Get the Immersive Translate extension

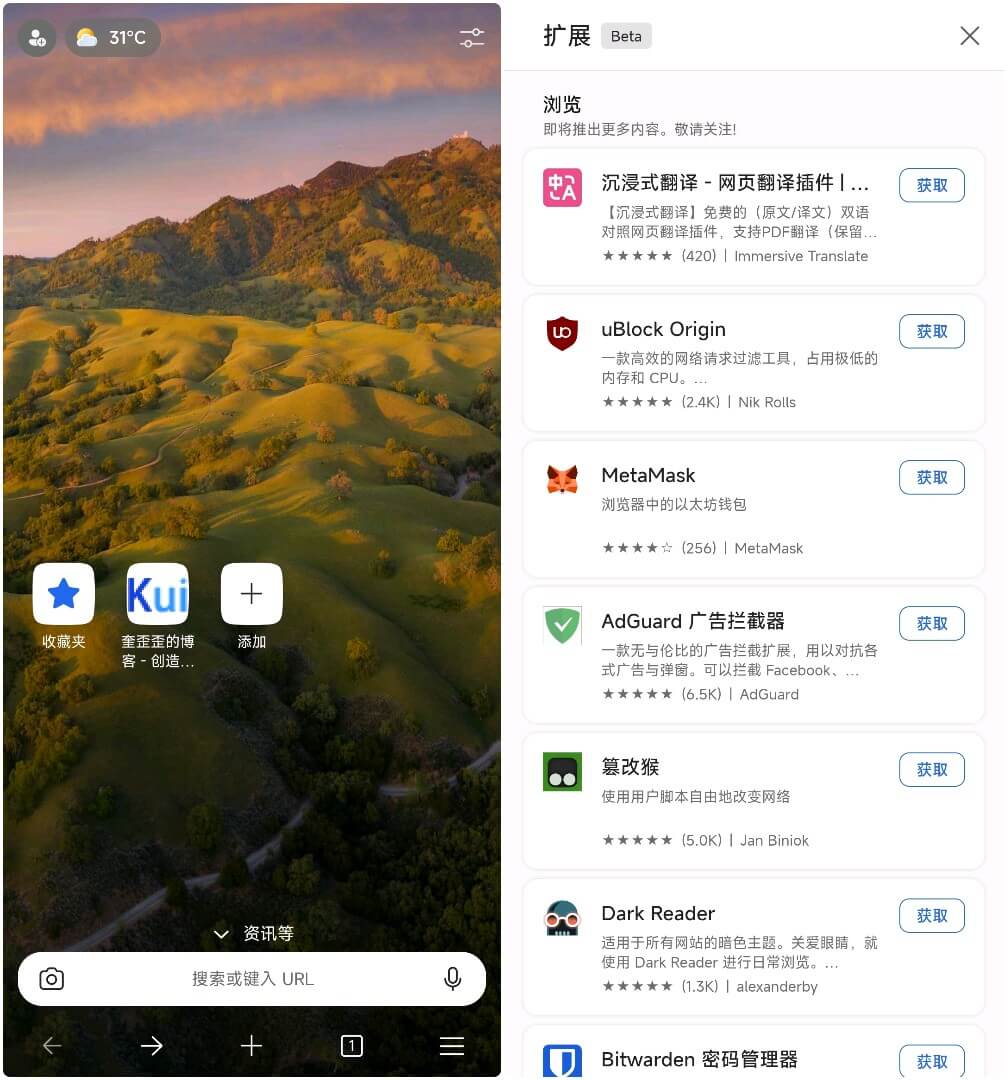[x=931, y=185]
